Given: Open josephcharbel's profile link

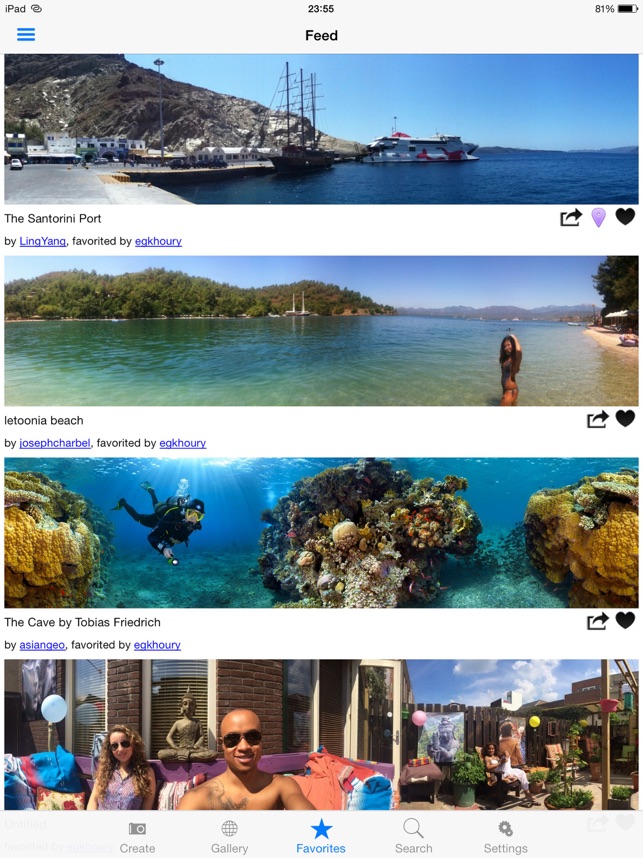Looking at the screenshot, I should click(x=55, y=443).
